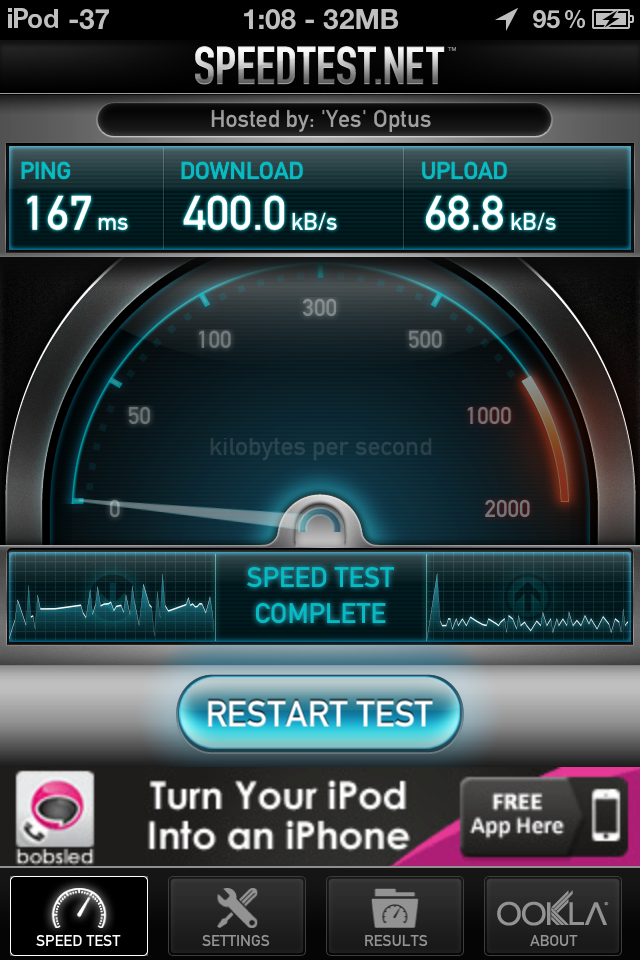Switch to the Speed Test tab

[x=78, y=915]
